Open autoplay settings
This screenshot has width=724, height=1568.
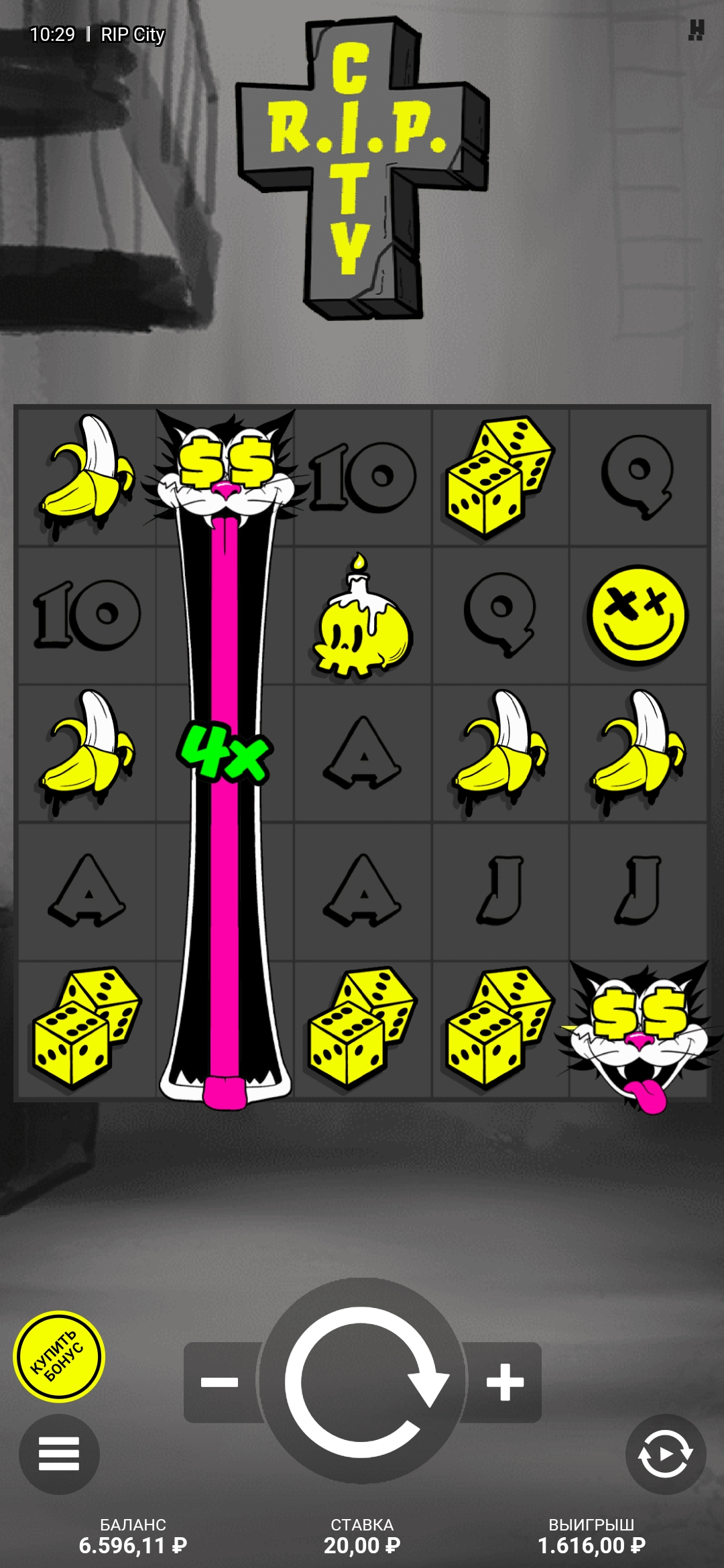(x=665, y=1454)
